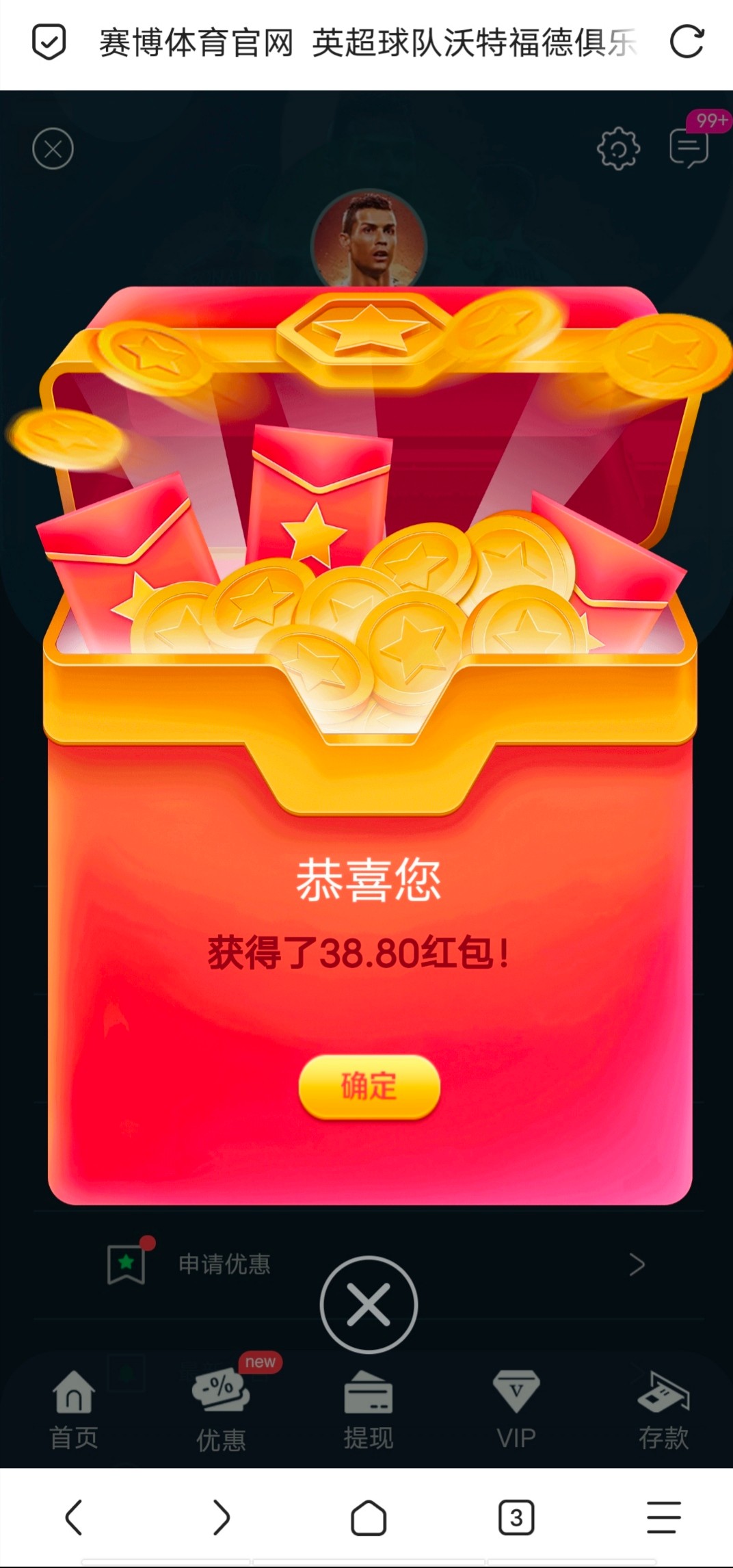Tap the address bar with the site title
Viewport: 733px width, 1568px height.
368,42
